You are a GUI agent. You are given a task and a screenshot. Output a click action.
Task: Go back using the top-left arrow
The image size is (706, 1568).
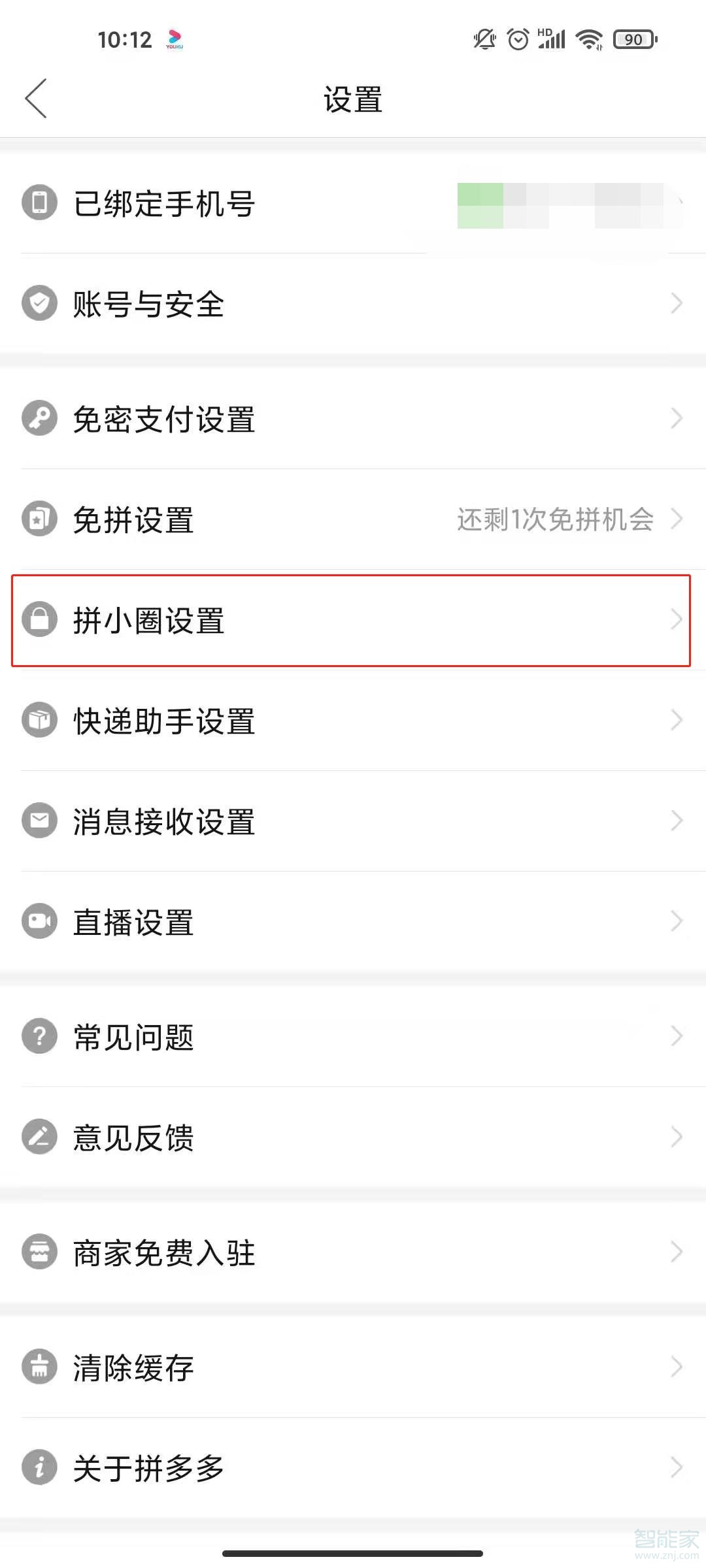pos(36,99)
